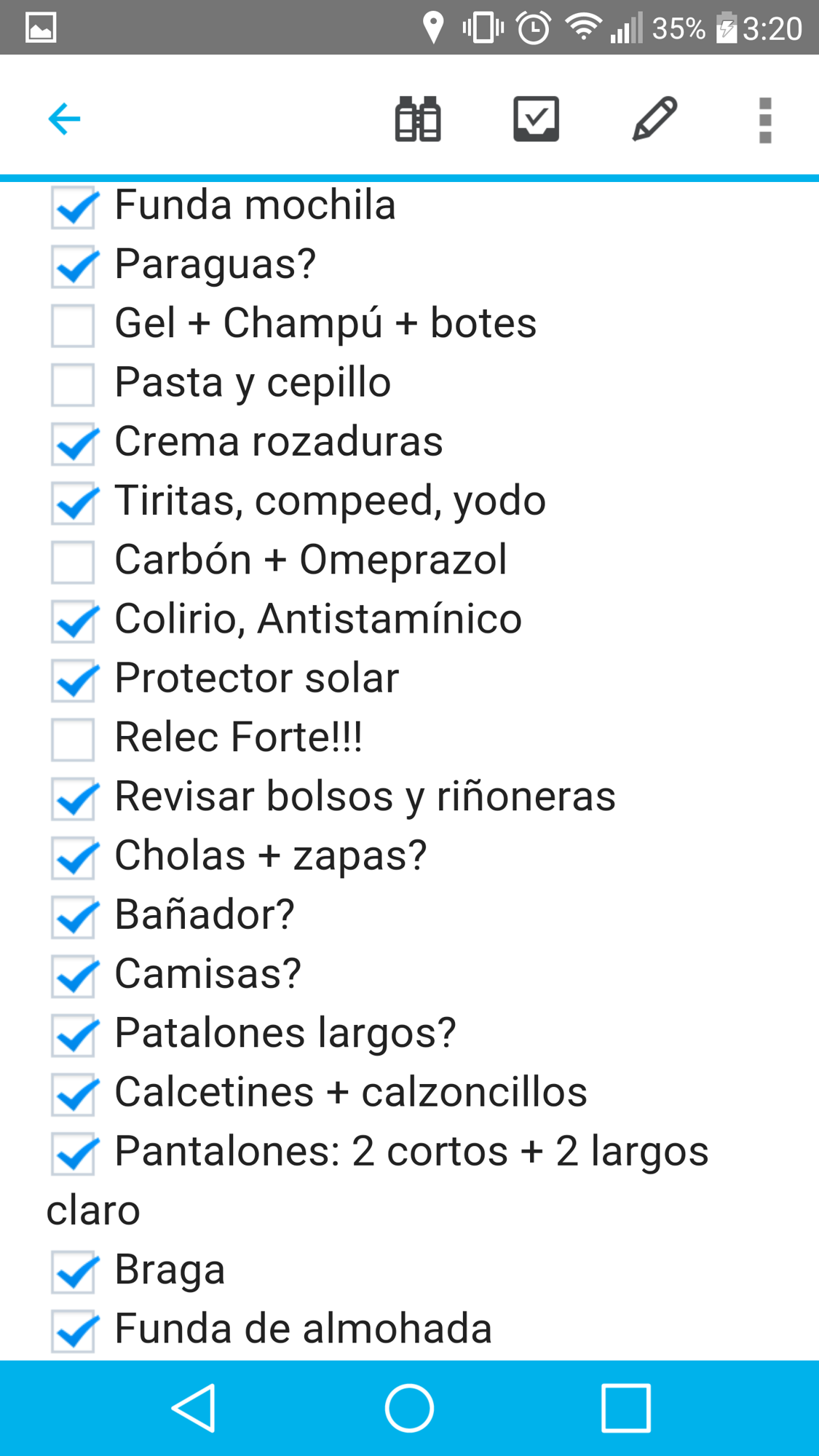Uncheck Protector solar
Image resolution: width=819 pixels, height=1456 pixels.
(x=74, y=680)
